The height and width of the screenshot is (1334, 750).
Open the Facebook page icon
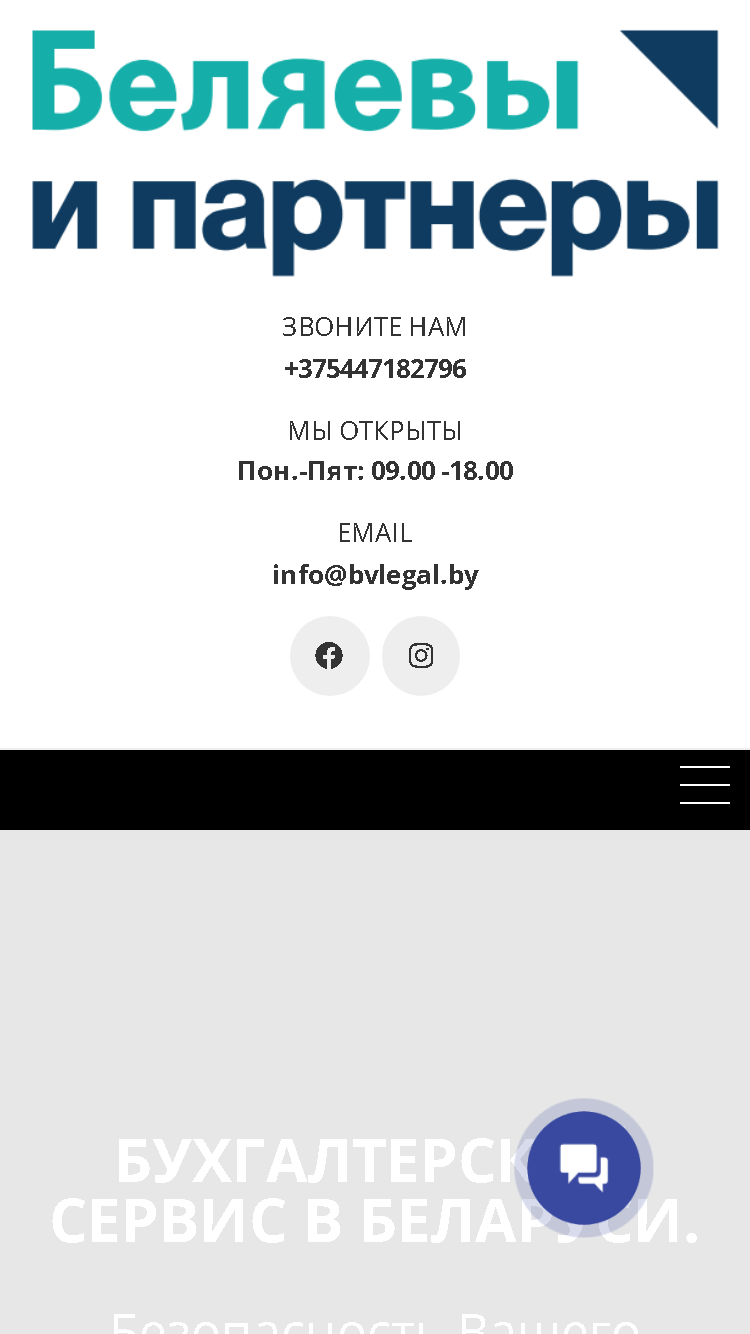(329, 656)
